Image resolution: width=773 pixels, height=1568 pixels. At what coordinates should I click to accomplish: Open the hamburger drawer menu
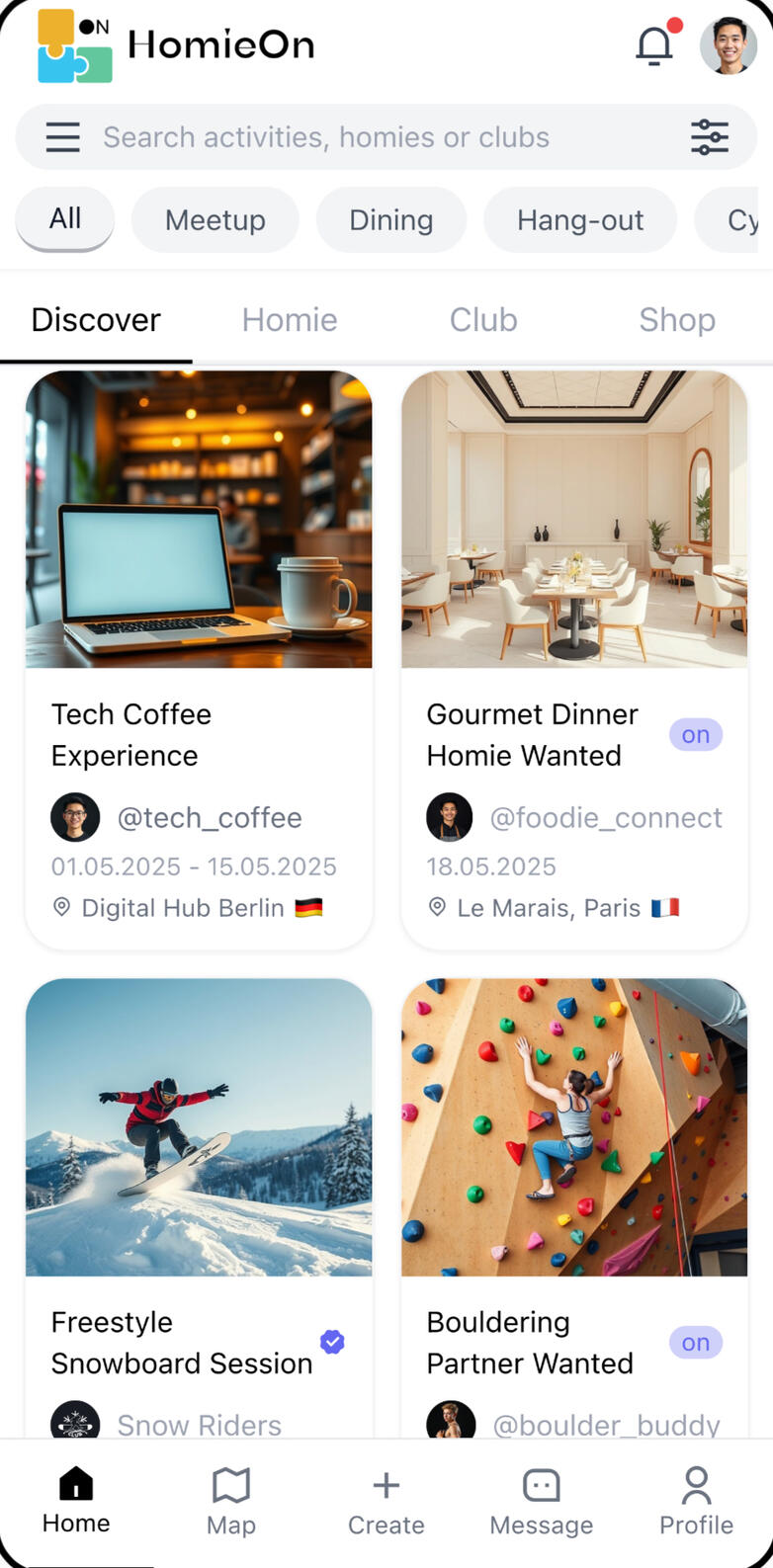pyautogui.click(x=63, y=137)
